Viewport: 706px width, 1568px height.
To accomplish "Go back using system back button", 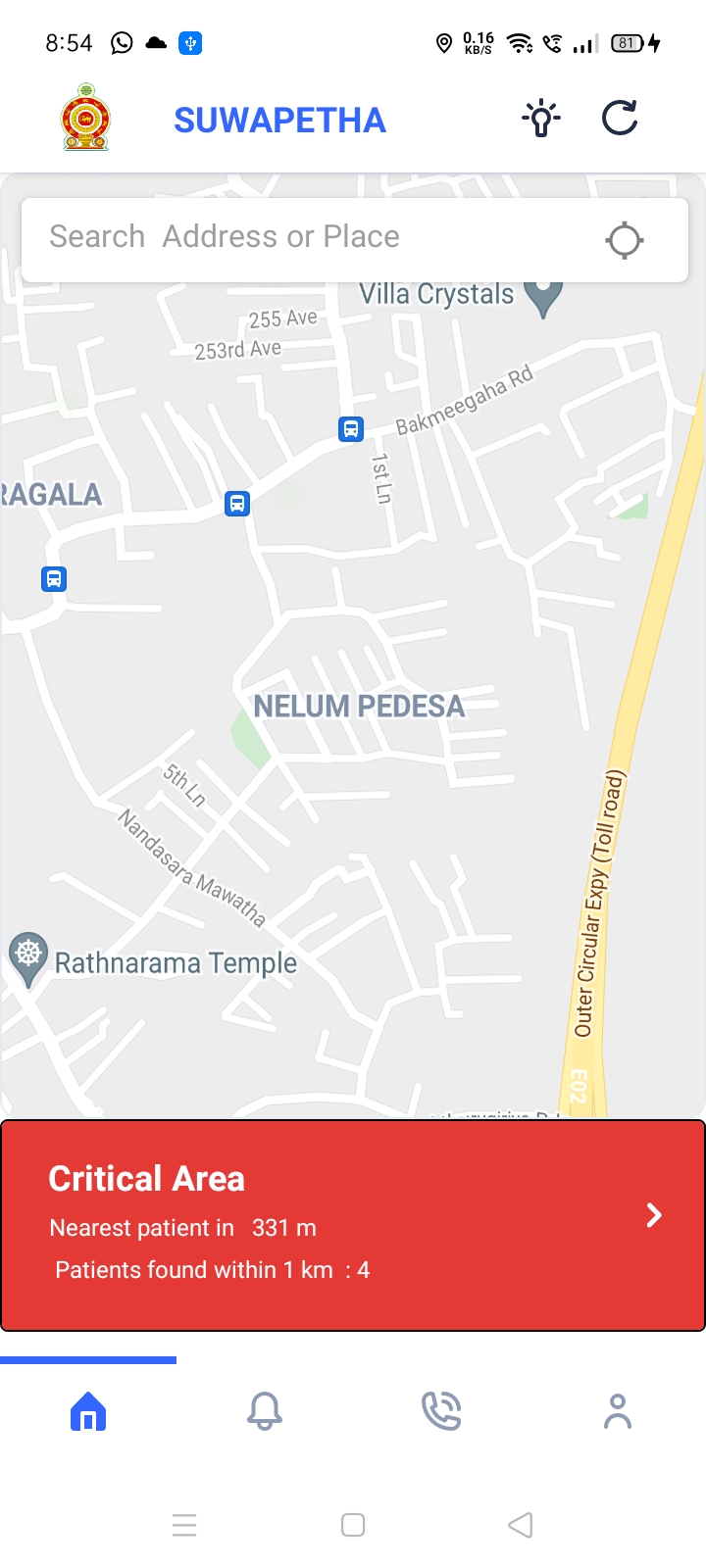I will [x=521, y=1525].
